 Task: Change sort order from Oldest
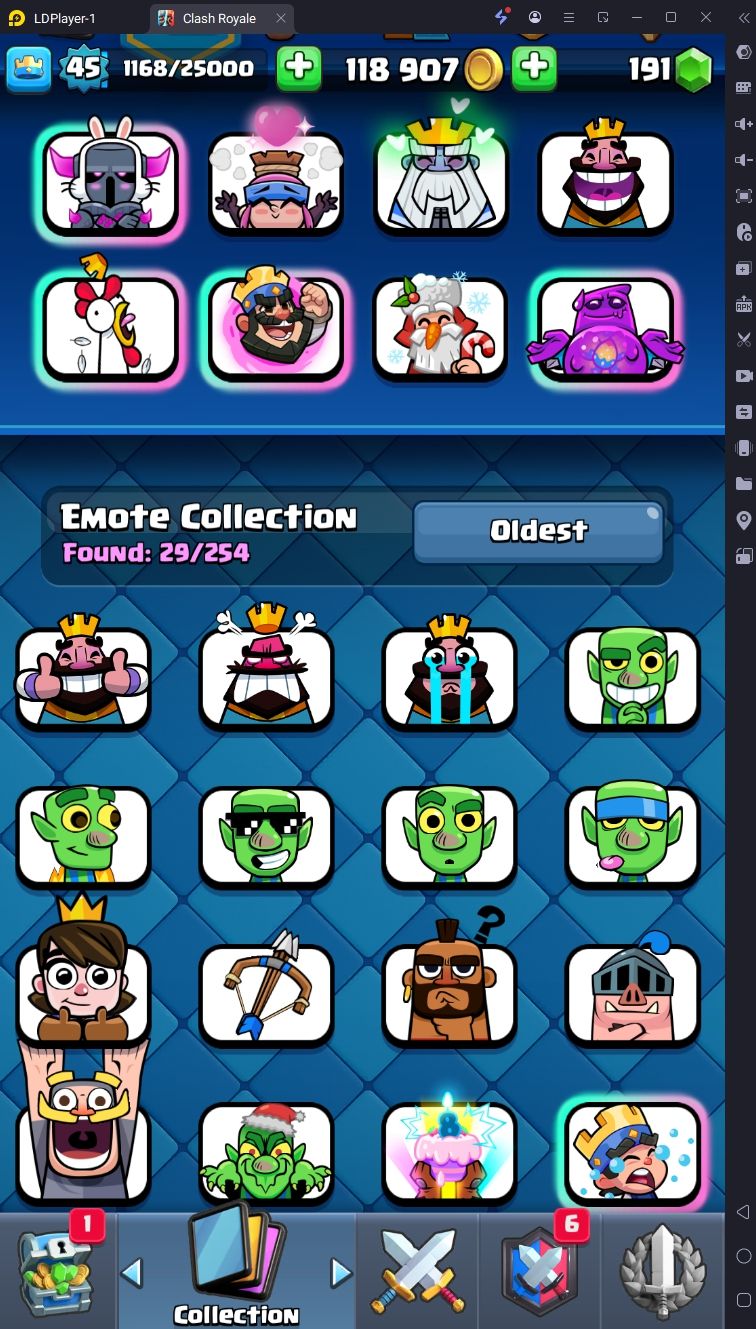click(538, 531)
